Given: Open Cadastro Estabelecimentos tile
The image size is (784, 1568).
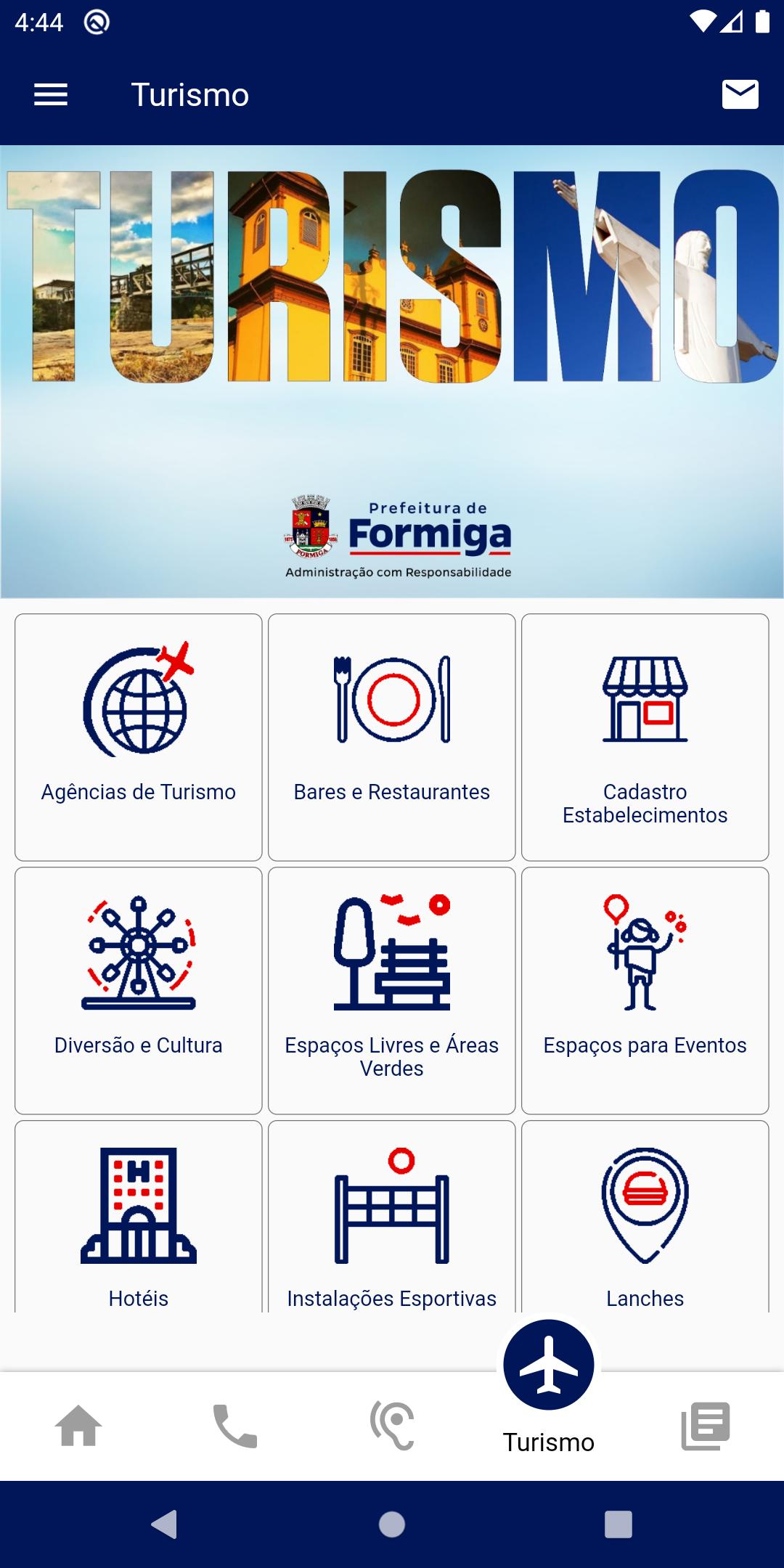Looking at the screenshot, I should click(x=645, y=737).
